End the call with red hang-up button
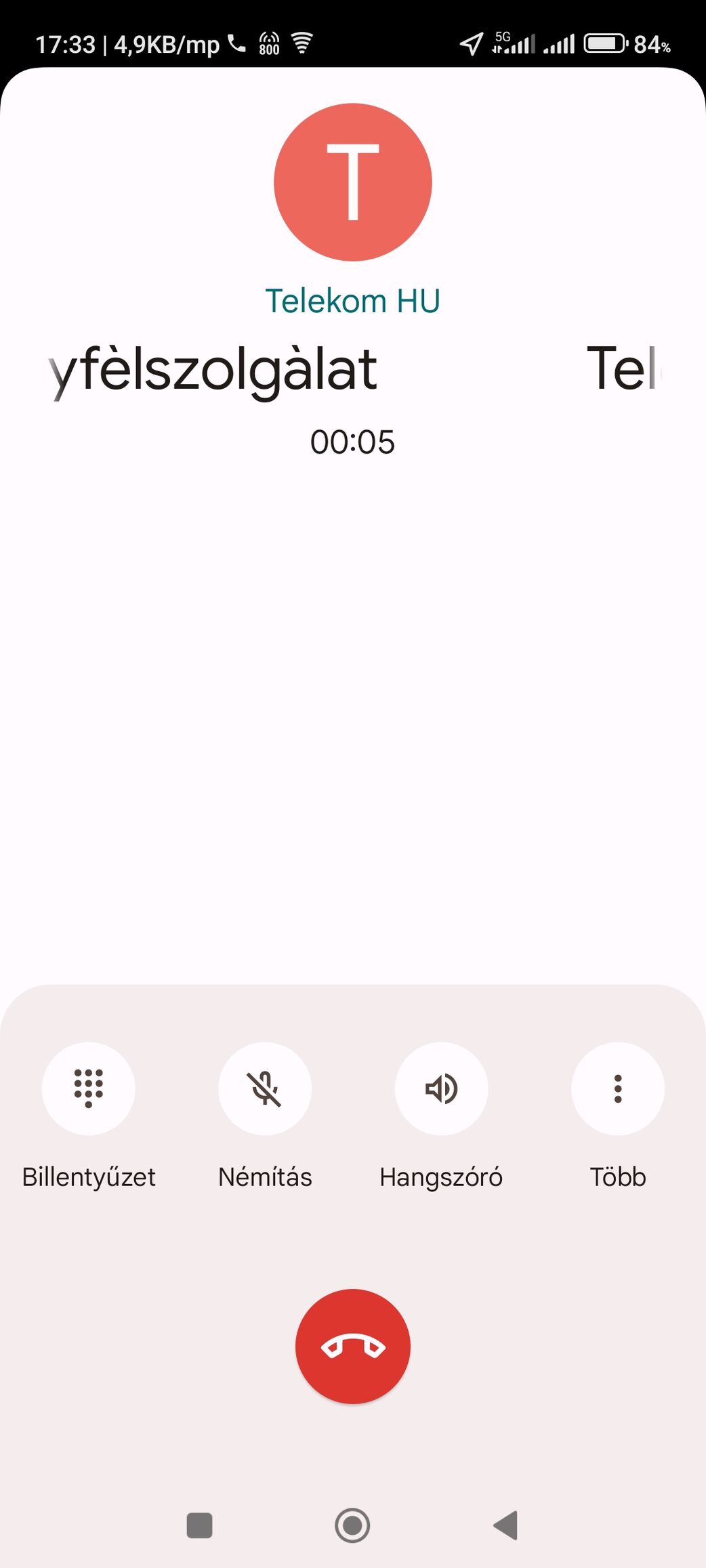 [353, 1347]
